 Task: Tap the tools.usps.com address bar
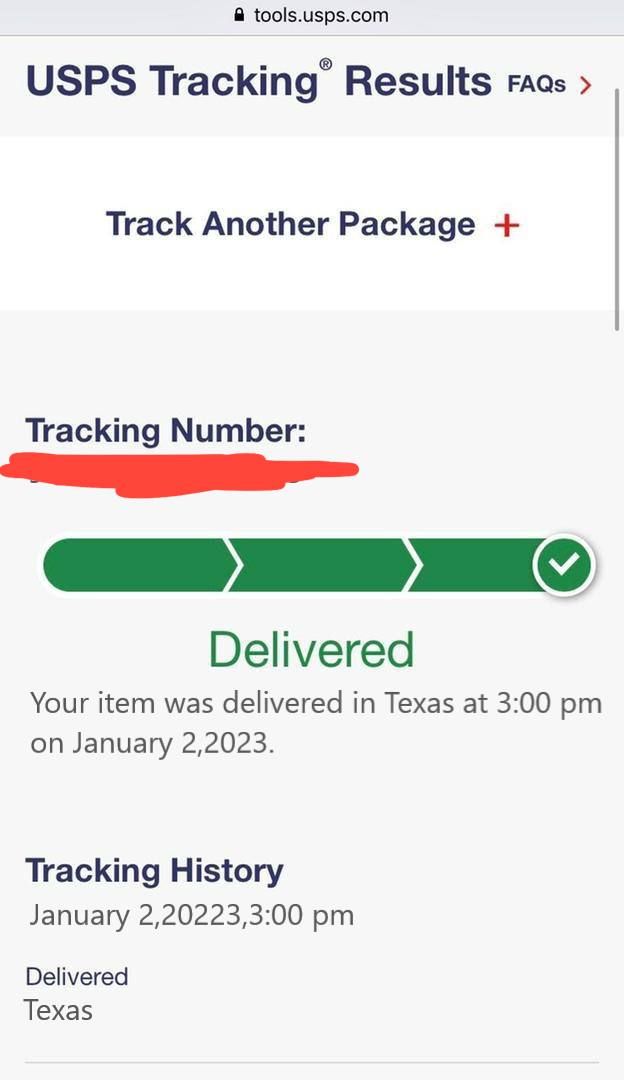click(x=312, y=15)
